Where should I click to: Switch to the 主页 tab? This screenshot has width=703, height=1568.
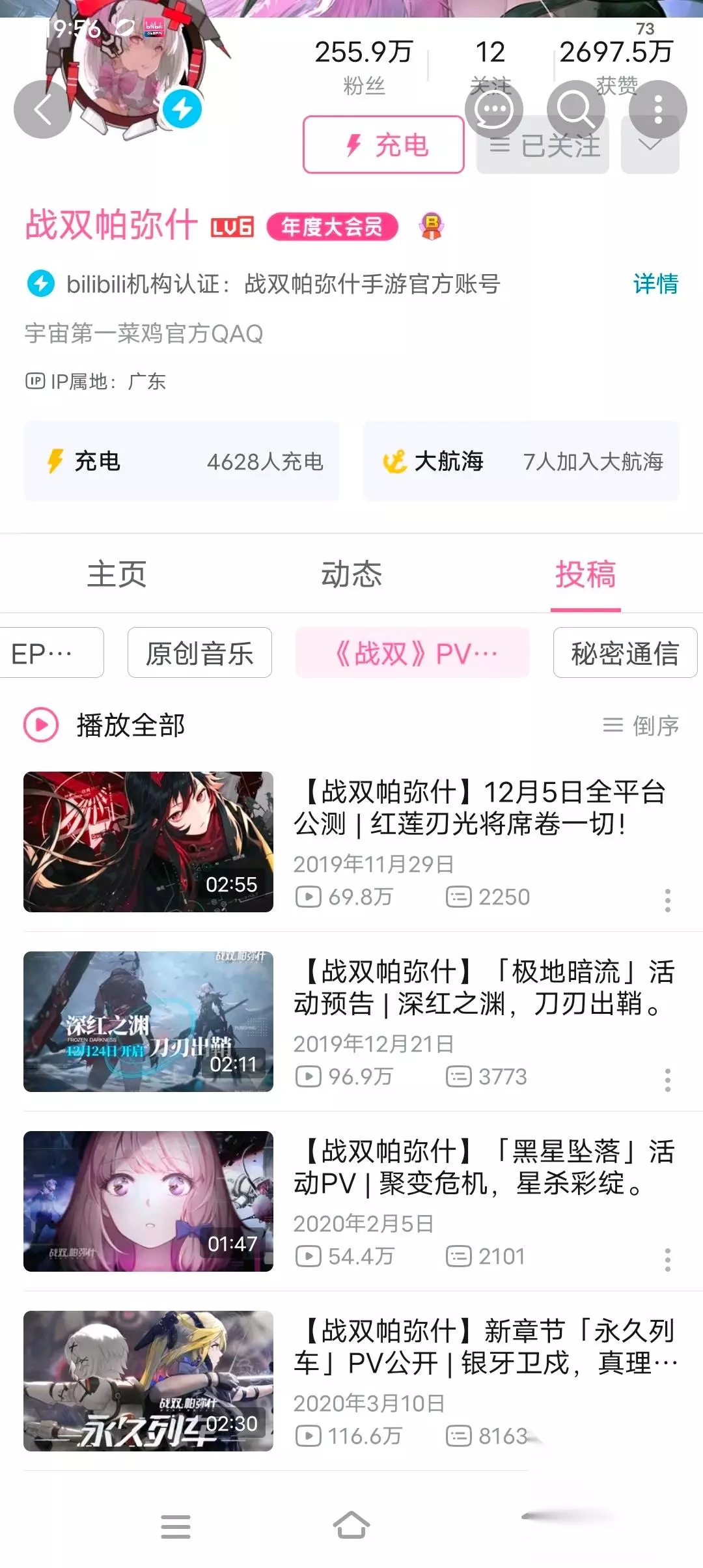pyautogui.click(x=117, y=574)
